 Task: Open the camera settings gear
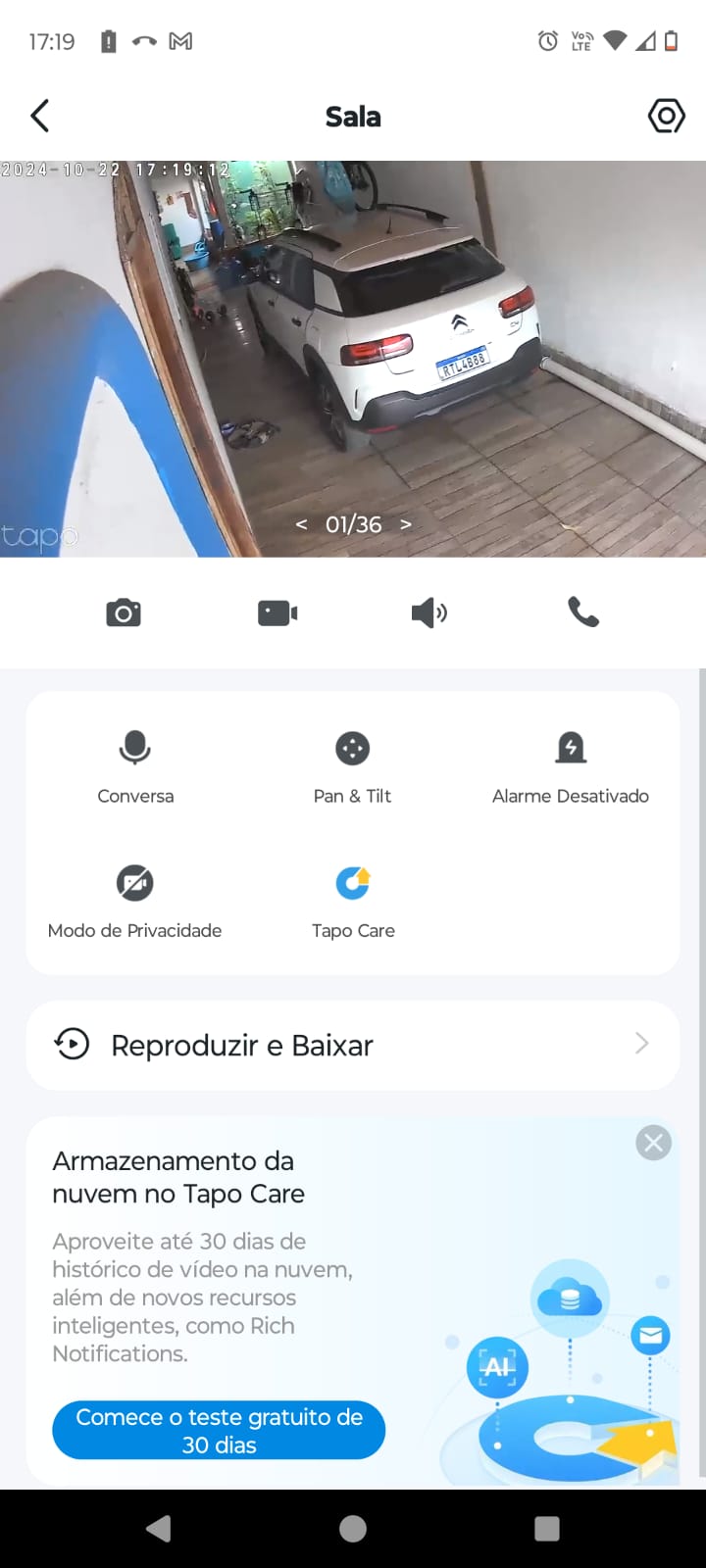(666, 117)
